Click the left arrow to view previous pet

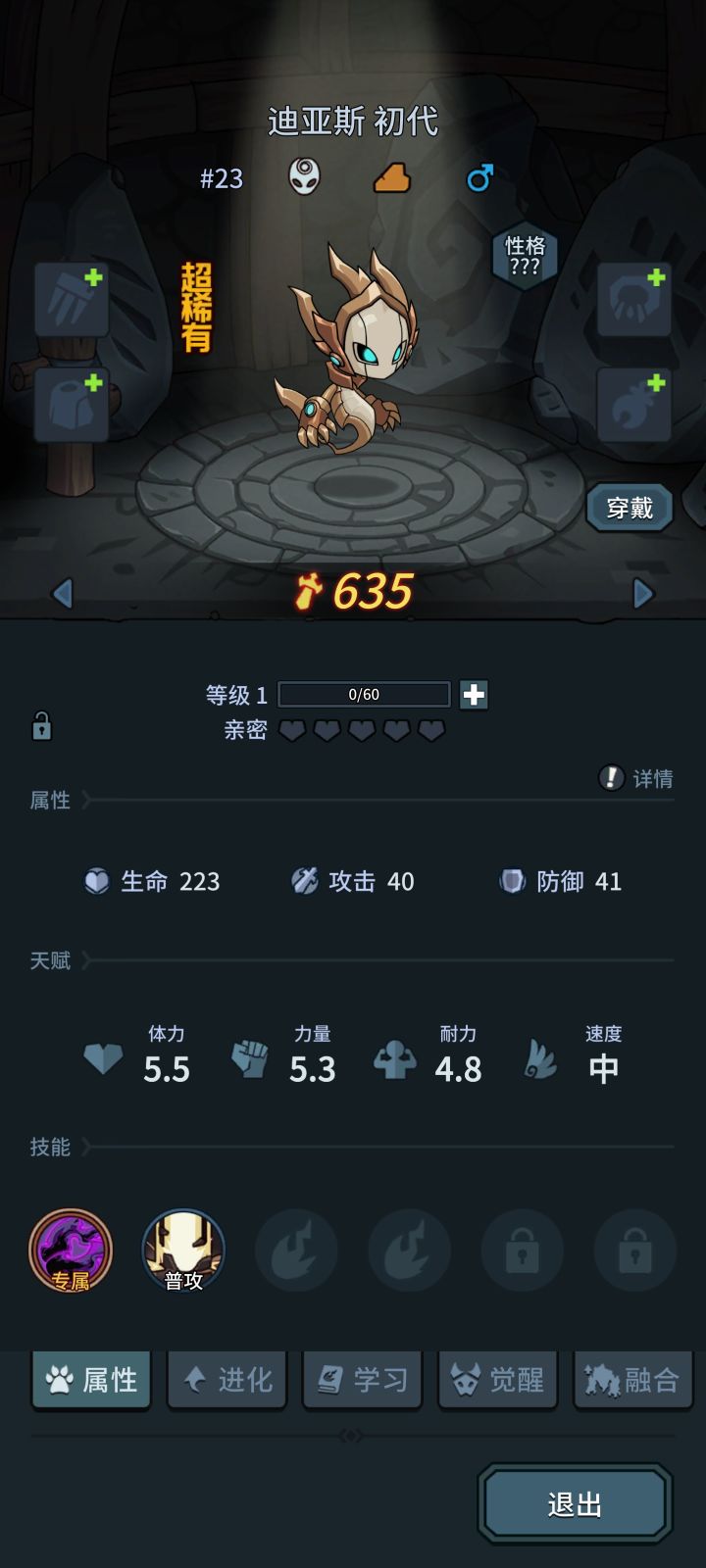pyautogui.click(x=62, y=593)
